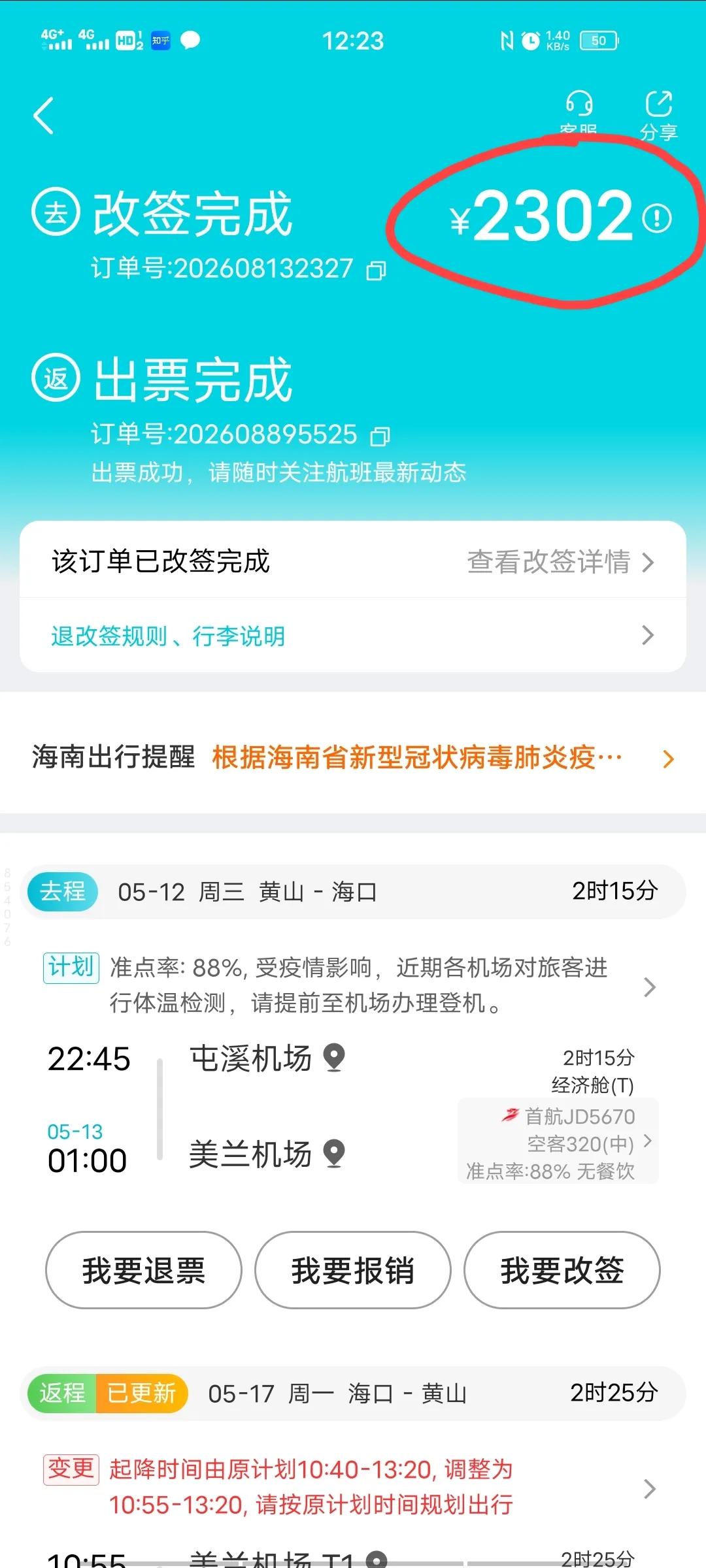The image size is (706, 1568).
Task: Expand aircraft details for 空客320
Action: click(648, 1141)
